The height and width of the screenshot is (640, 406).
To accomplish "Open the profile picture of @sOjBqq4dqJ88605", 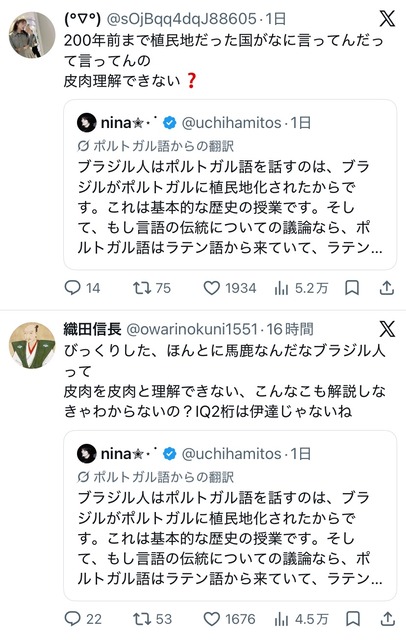I will pos(32,35).
